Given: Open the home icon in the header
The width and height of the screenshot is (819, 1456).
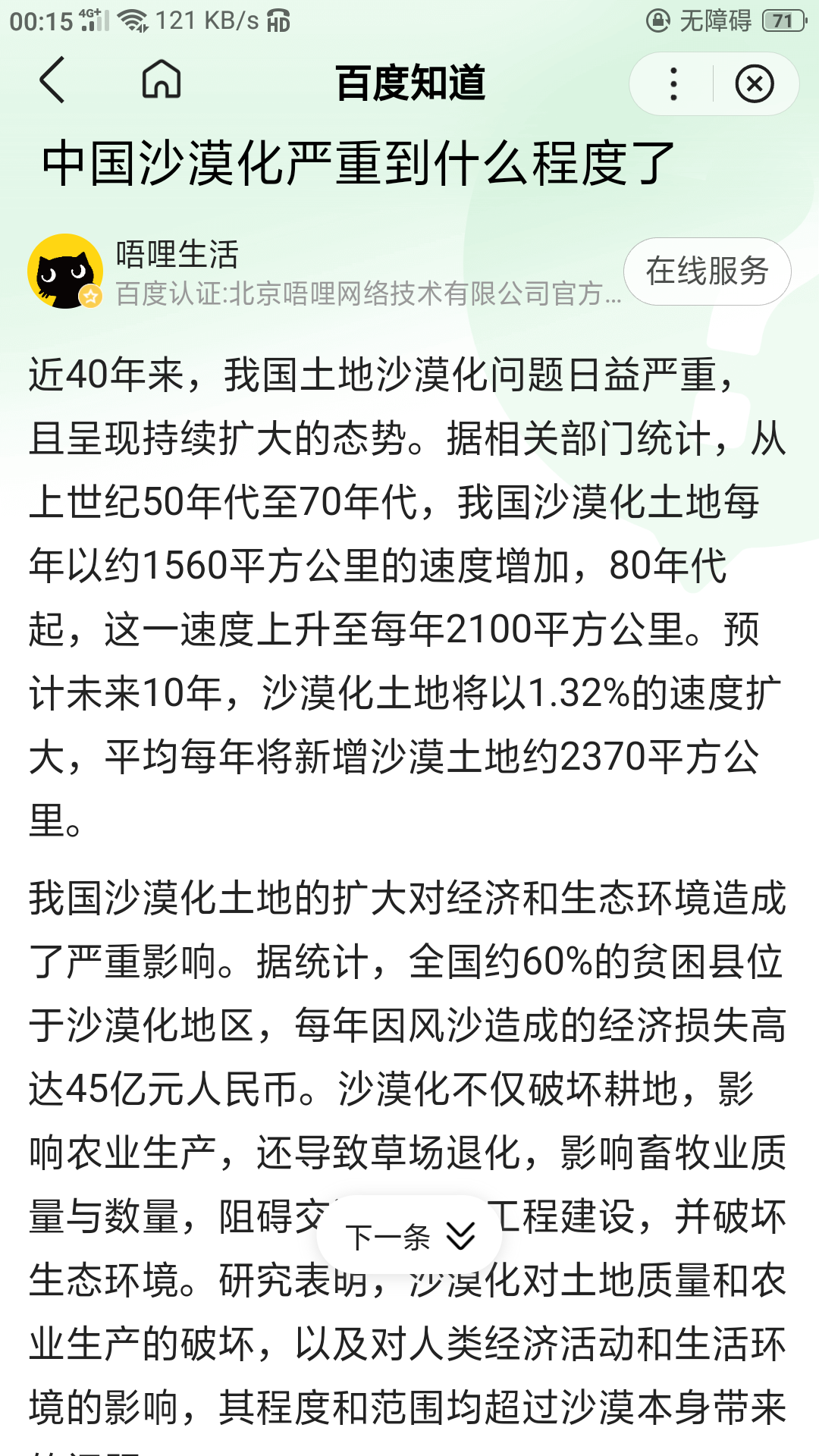Looking at the screenshot, I should [x=162, y=80].
